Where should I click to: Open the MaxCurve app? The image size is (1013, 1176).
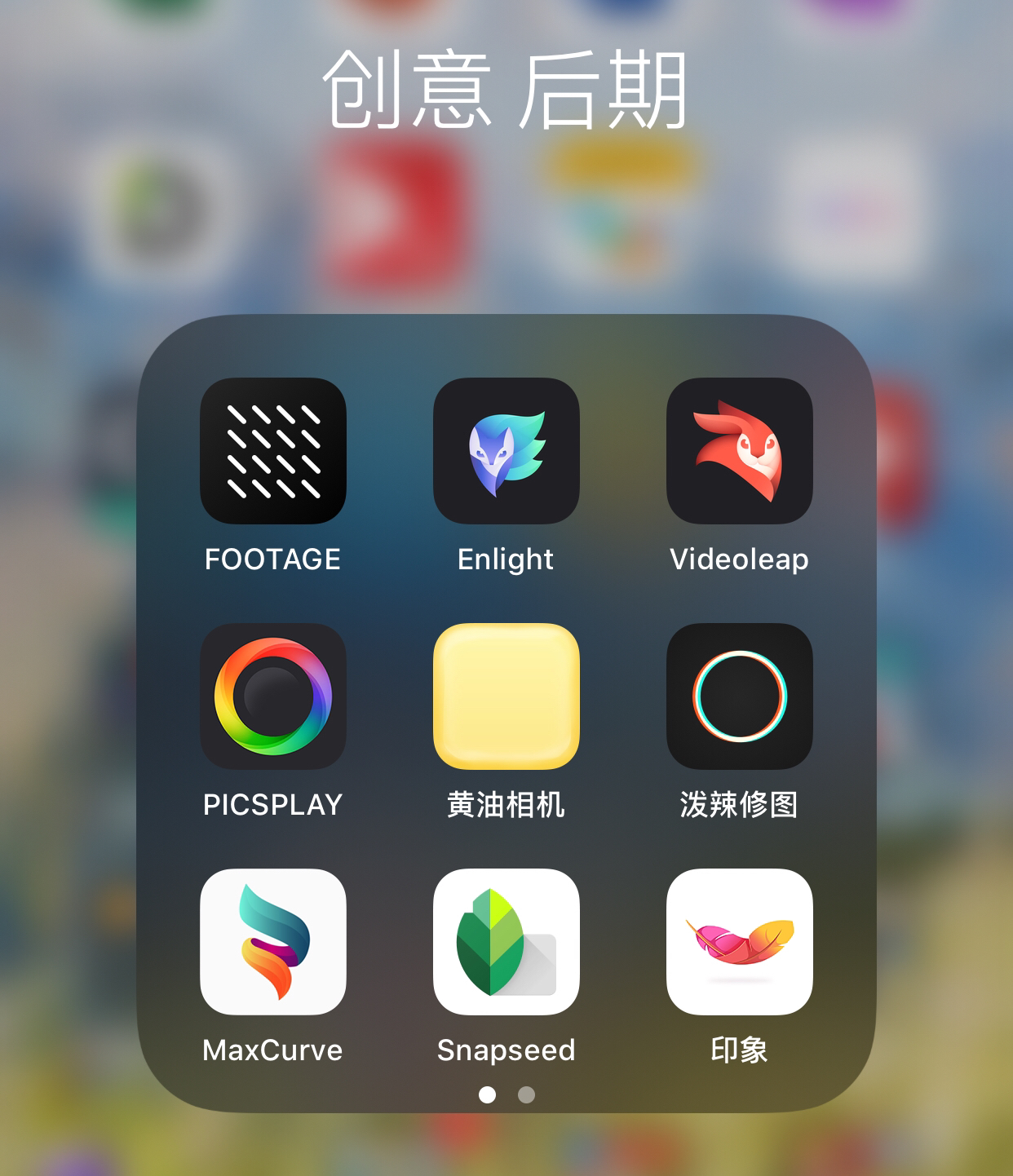tap(272, 942)
